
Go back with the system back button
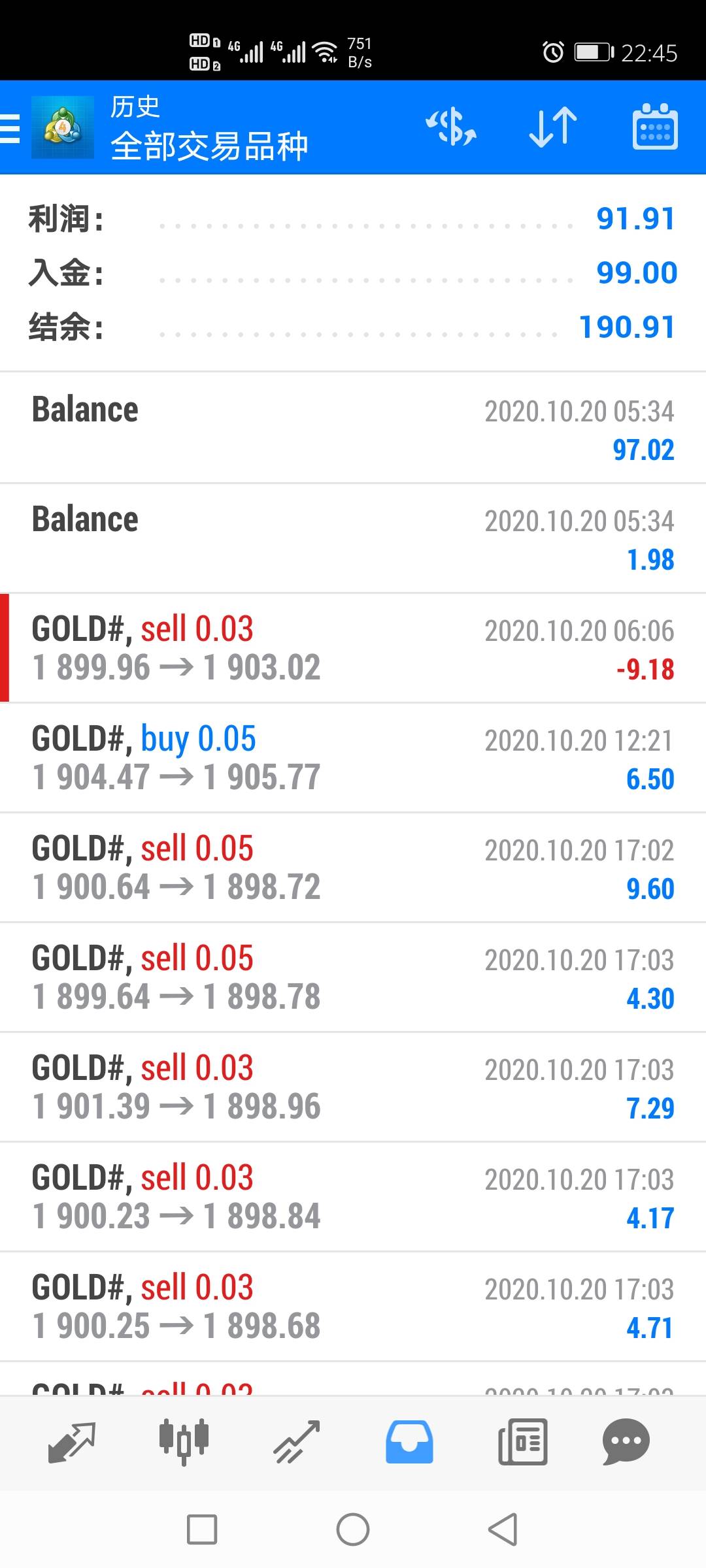tap(503, 1529)
